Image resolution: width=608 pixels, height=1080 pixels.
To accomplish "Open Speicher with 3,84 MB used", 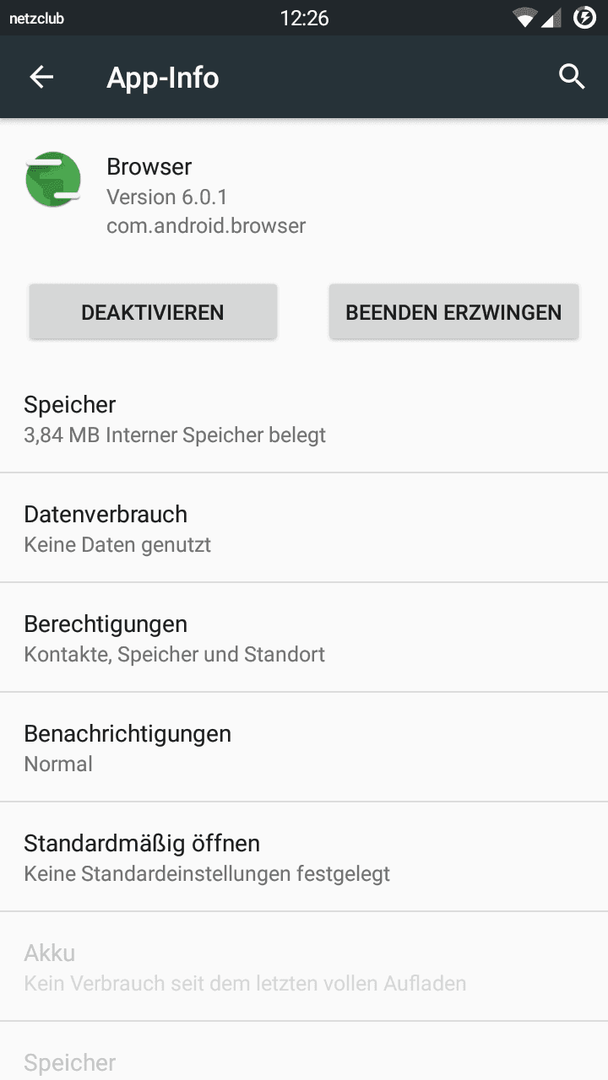I will (304, 419).
